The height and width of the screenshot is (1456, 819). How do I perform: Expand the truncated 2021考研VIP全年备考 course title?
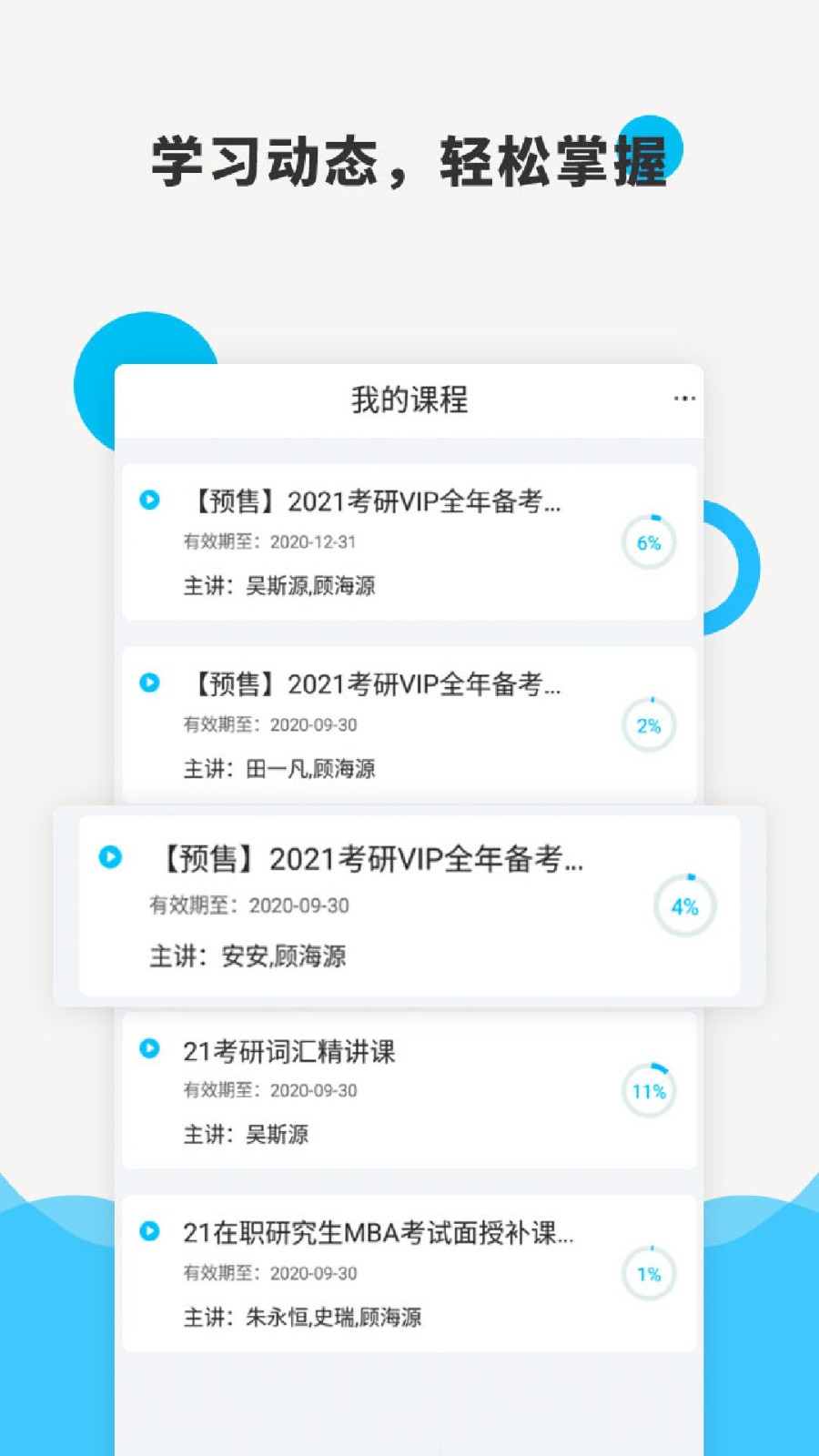(x=373, y=502)
